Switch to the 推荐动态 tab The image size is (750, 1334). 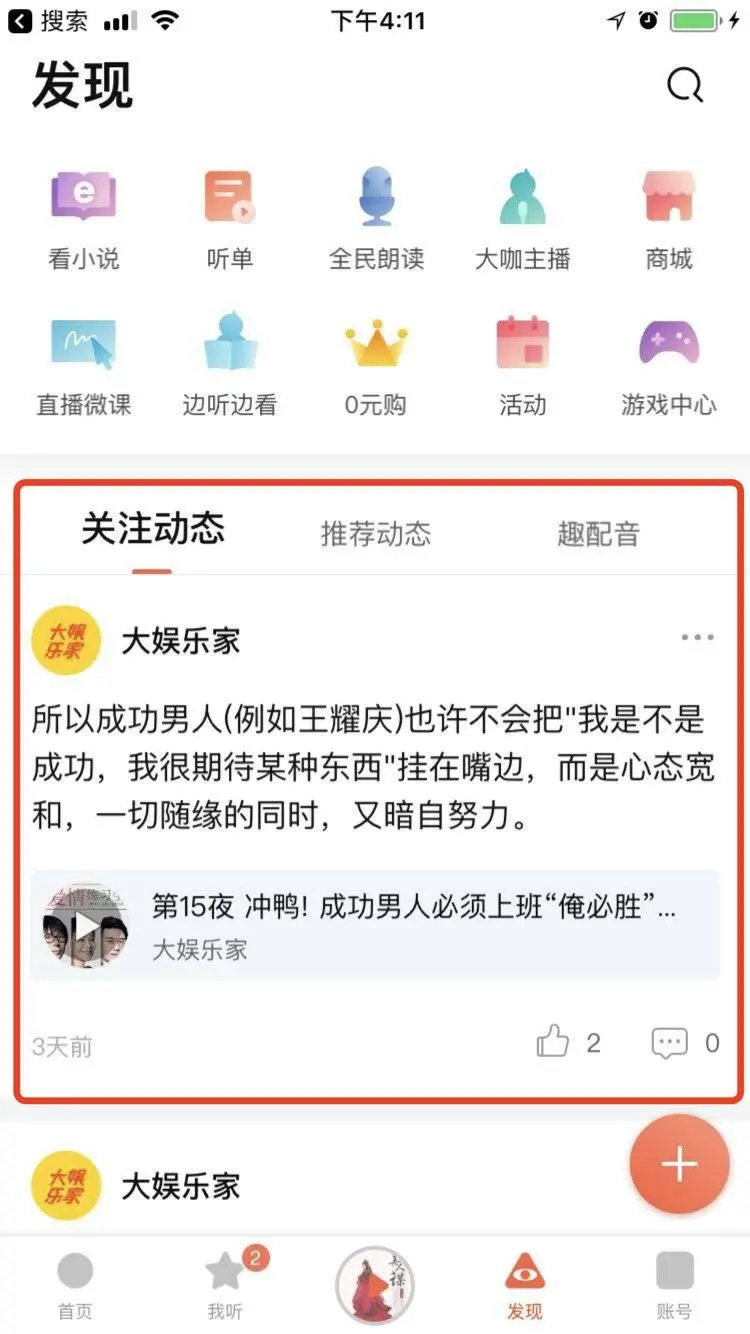click(373, 534)
